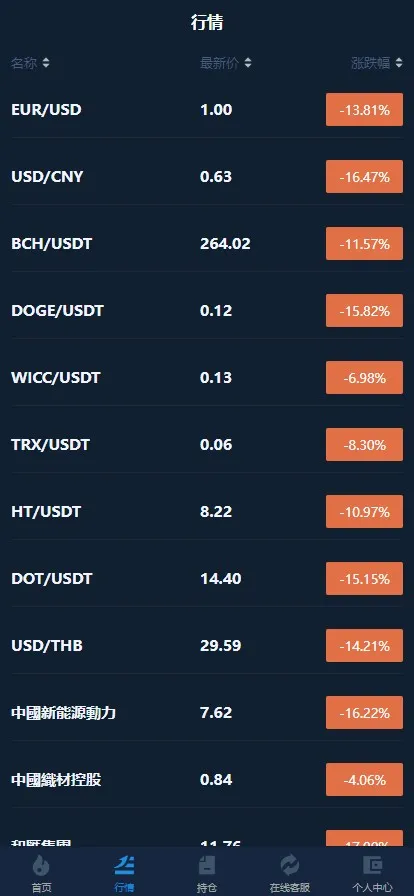The height and width of the screenshot is (896, 414).
Task: Open the EUR/USD row
Action: click(207, 110)
